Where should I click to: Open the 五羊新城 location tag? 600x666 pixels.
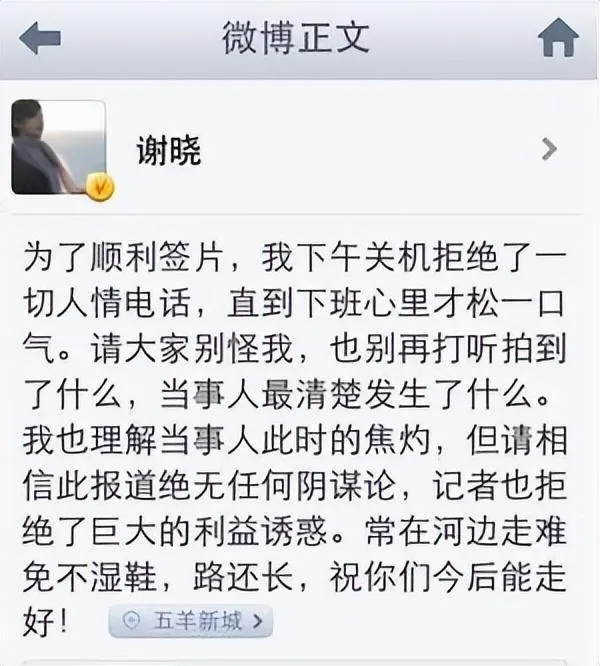tap(190, 622)
